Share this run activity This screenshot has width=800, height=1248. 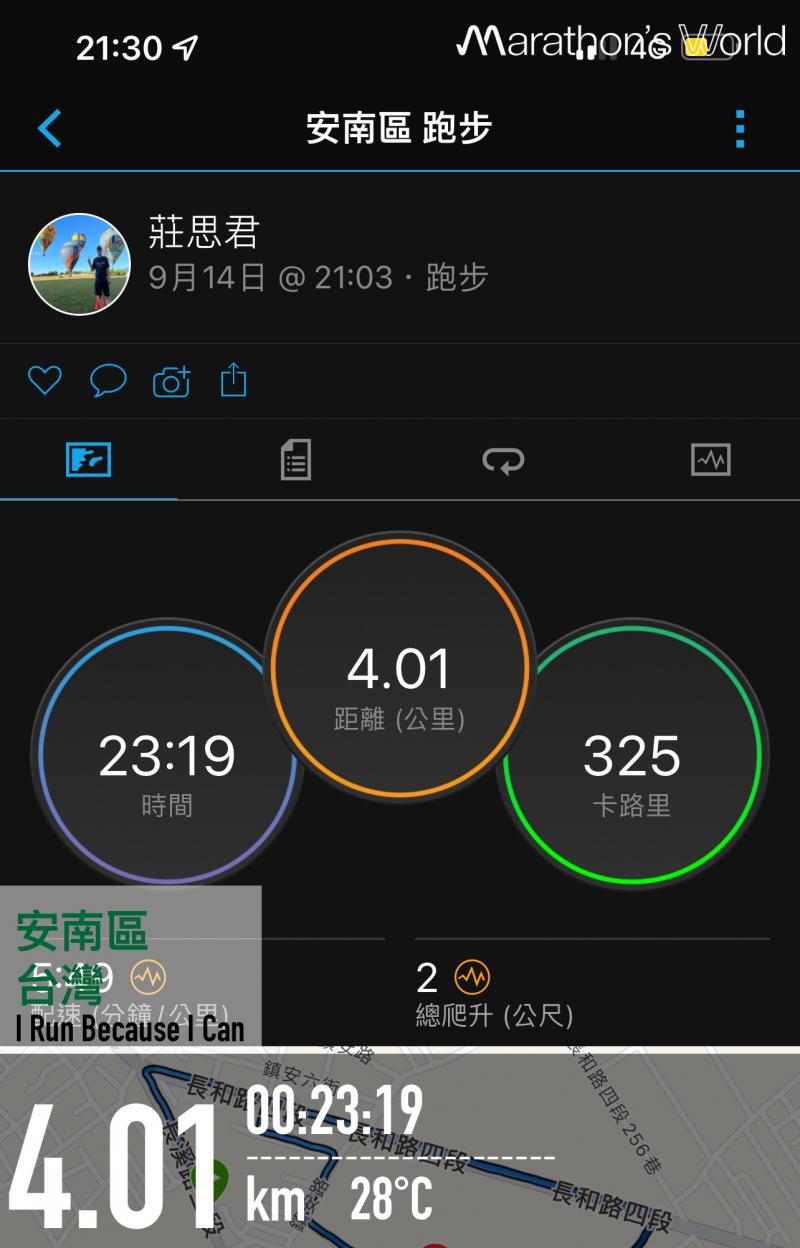233,380
